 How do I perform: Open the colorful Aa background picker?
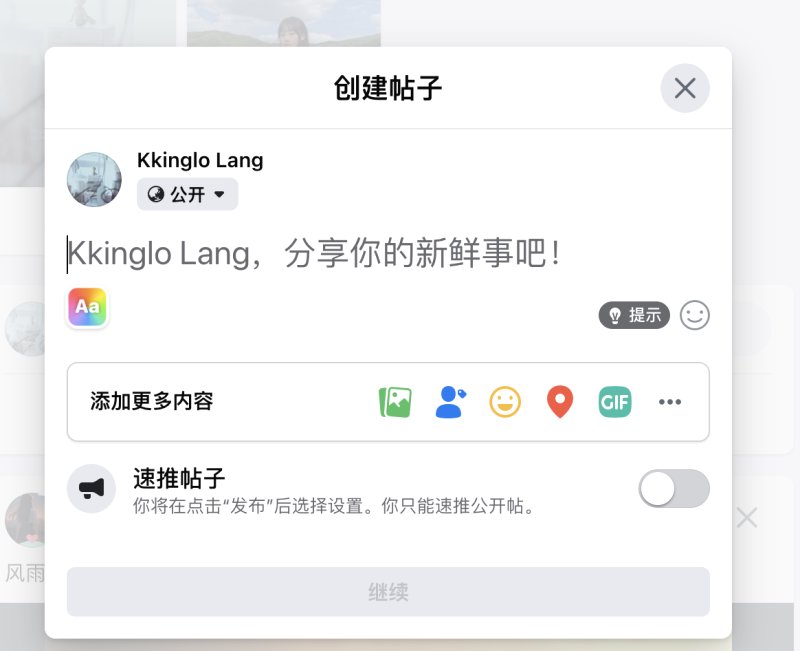click(87, 307)
